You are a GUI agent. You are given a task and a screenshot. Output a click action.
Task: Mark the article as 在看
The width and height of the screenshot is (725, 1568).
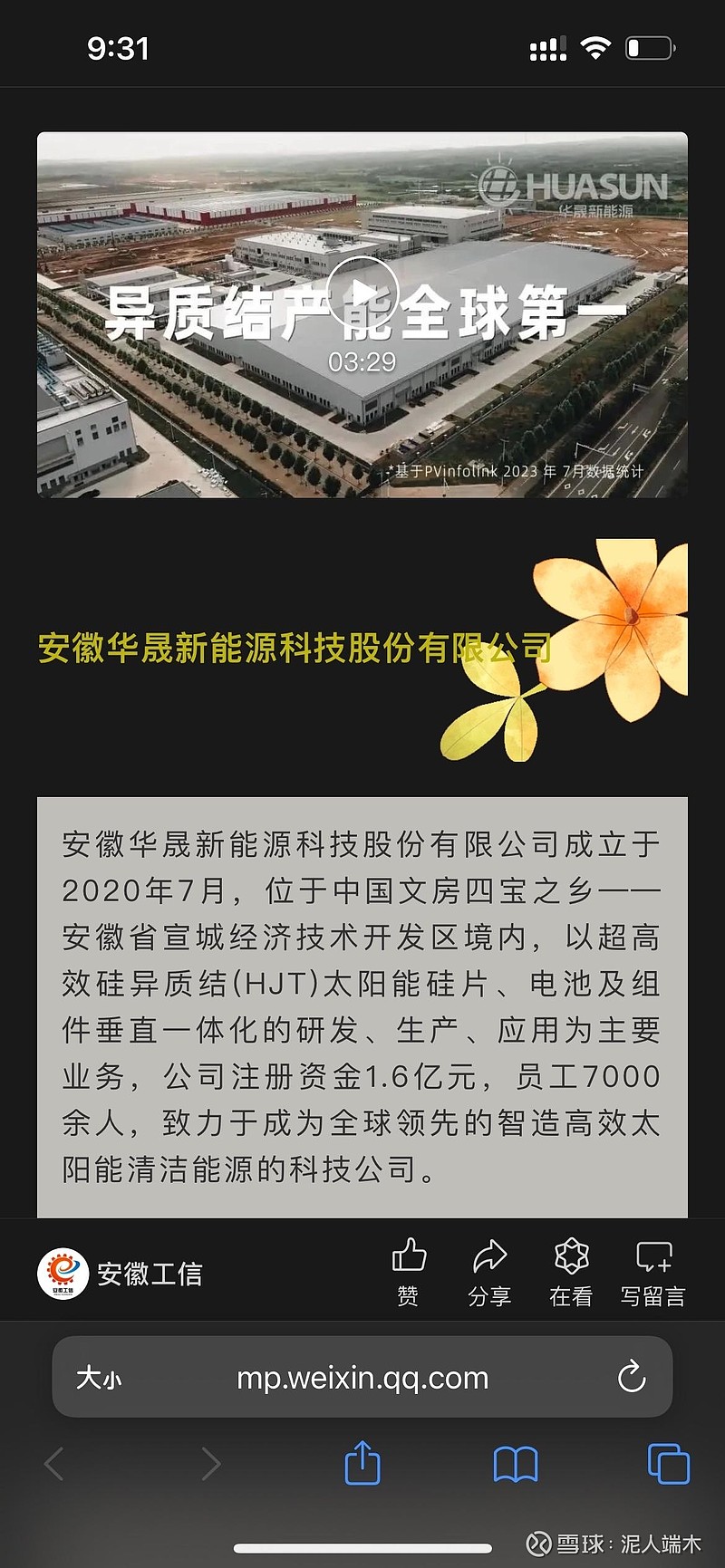[x=571, y=1272]
